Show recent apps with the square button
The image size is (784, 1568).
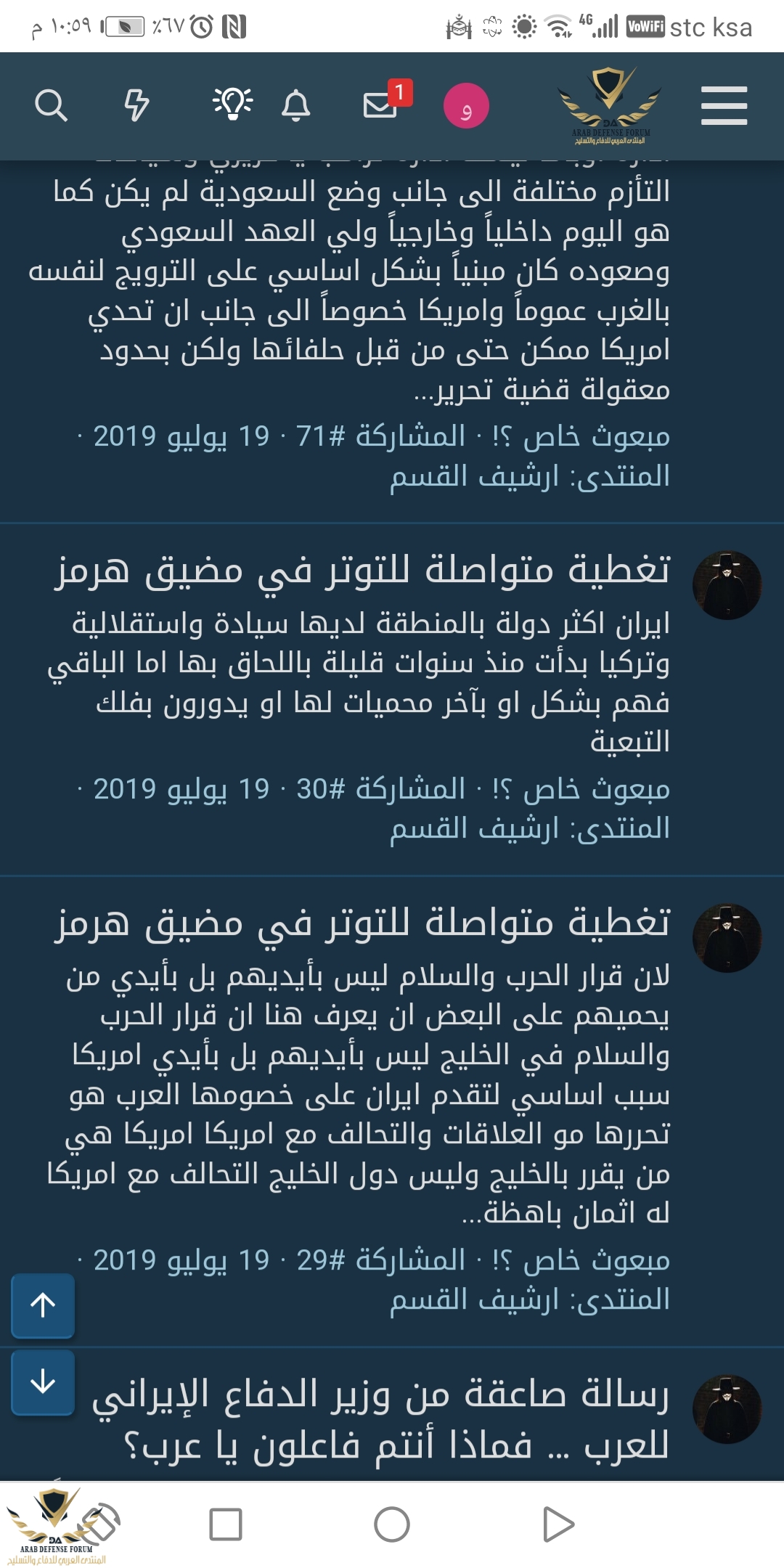(x=226, y=1524)
